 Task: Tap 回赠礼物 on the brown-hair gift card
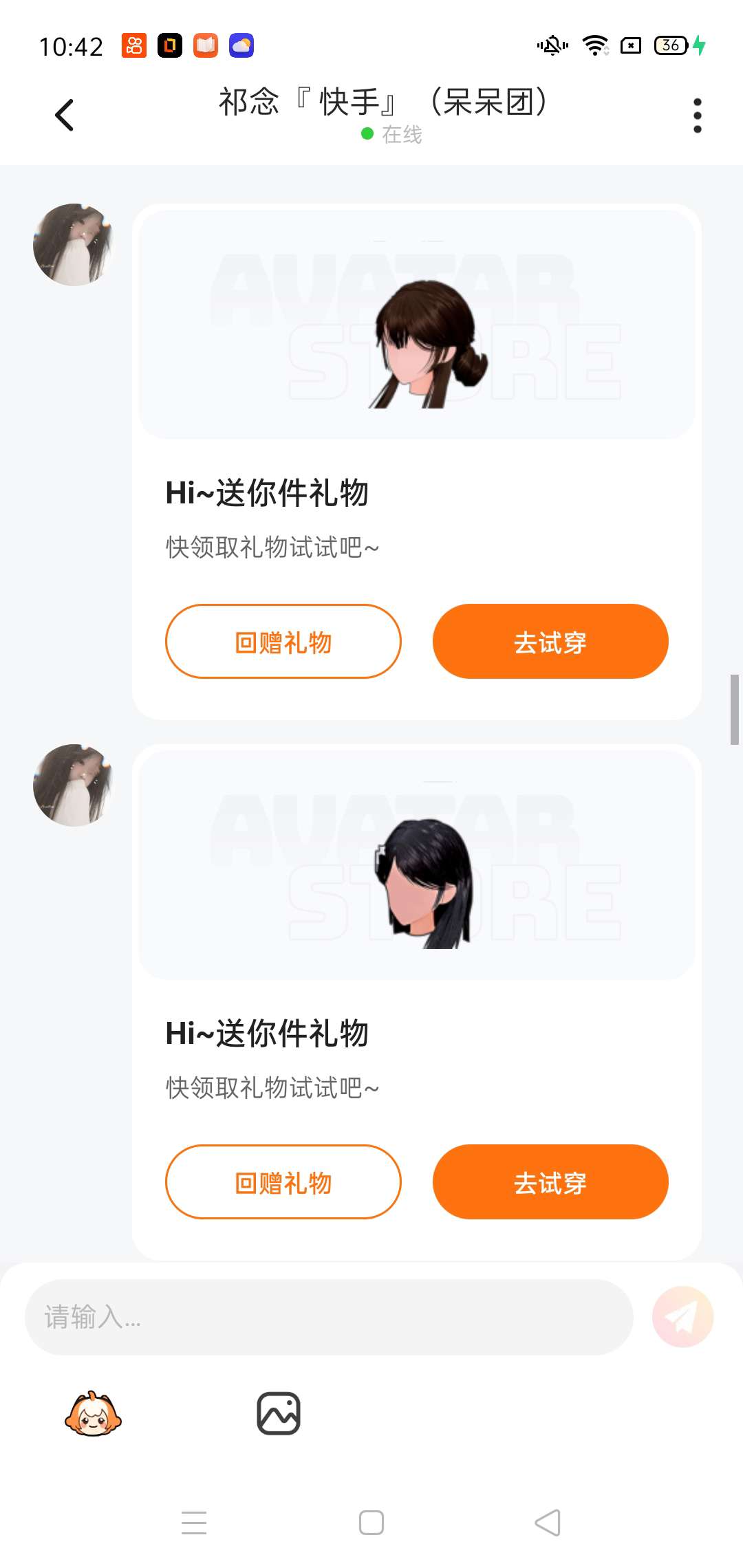(283, 642)
